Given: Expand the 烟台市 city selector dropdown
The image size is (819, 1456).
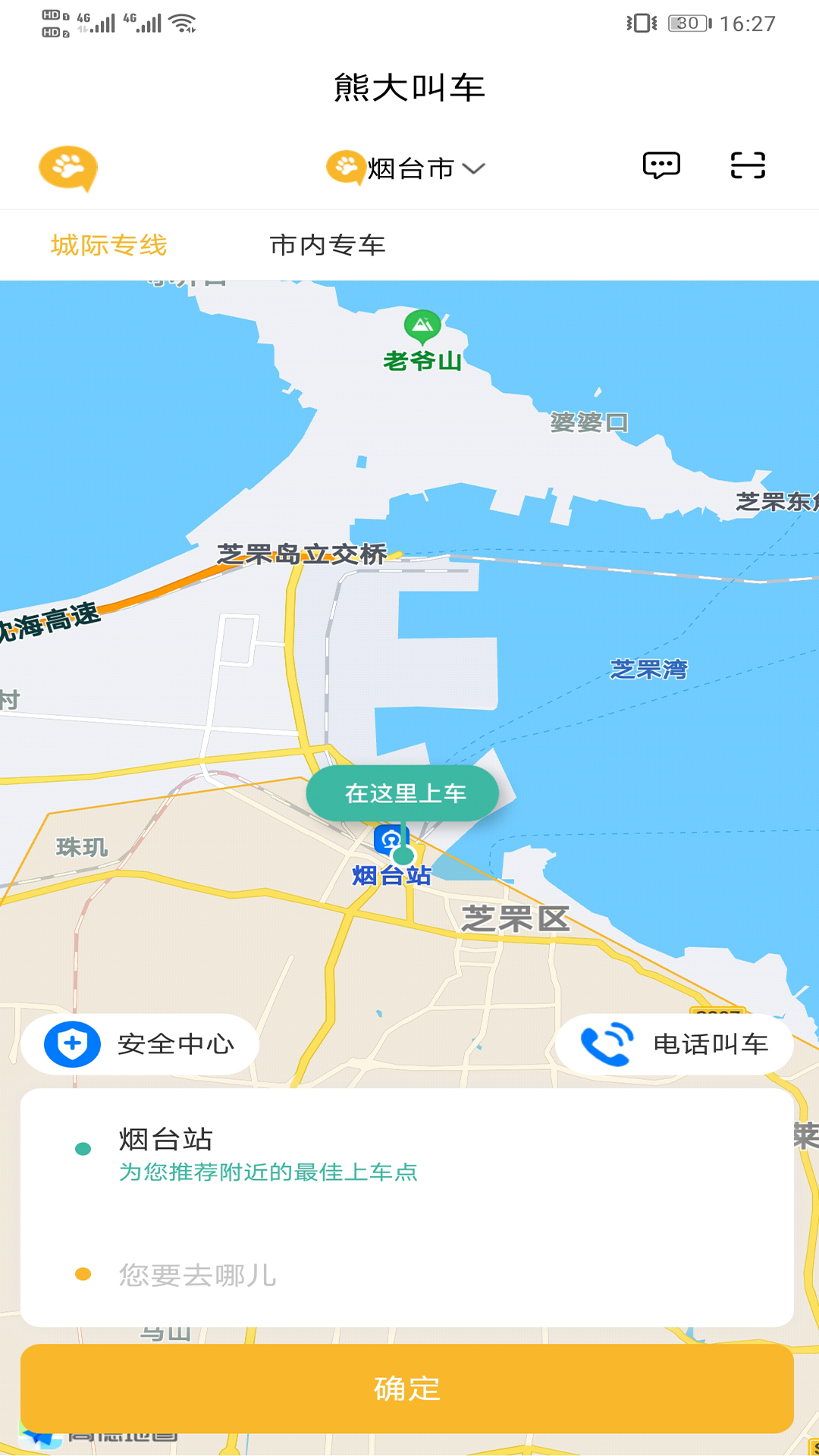Looking at the screenshot, I should click(x=407, y=168).
